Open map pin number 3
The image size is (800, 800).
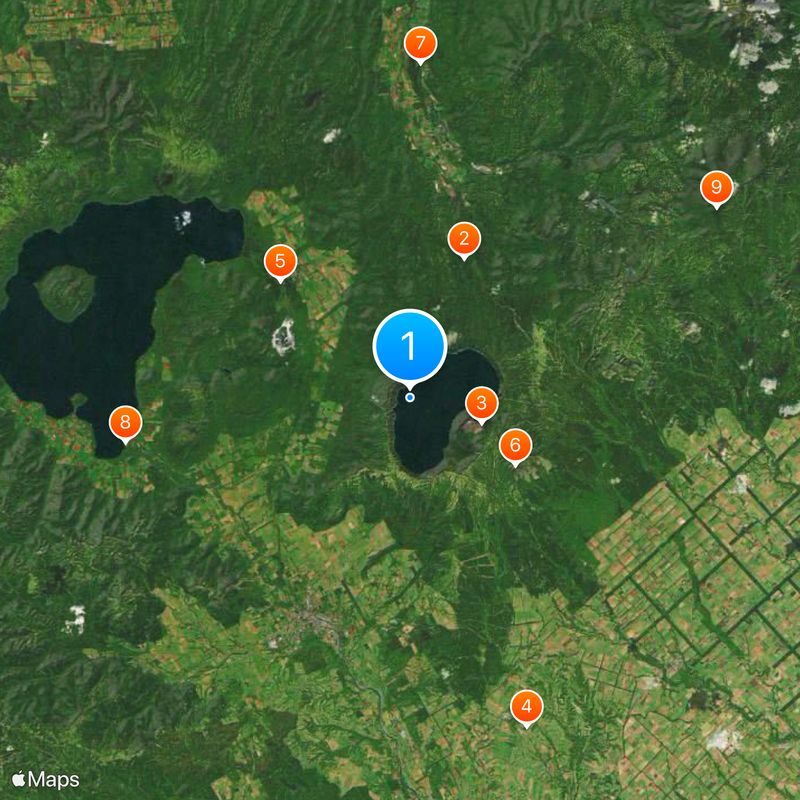[x=481, y=404]
